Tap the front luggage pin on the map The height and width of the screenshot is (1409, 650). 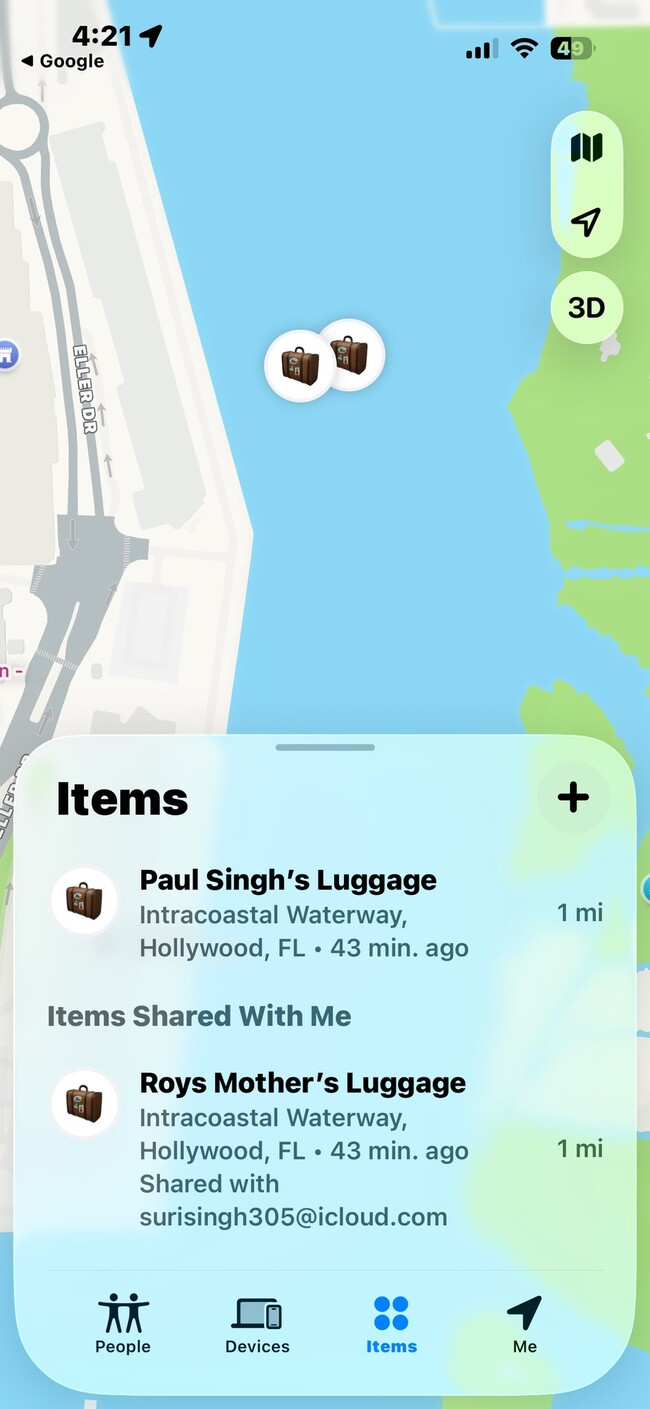299,366
